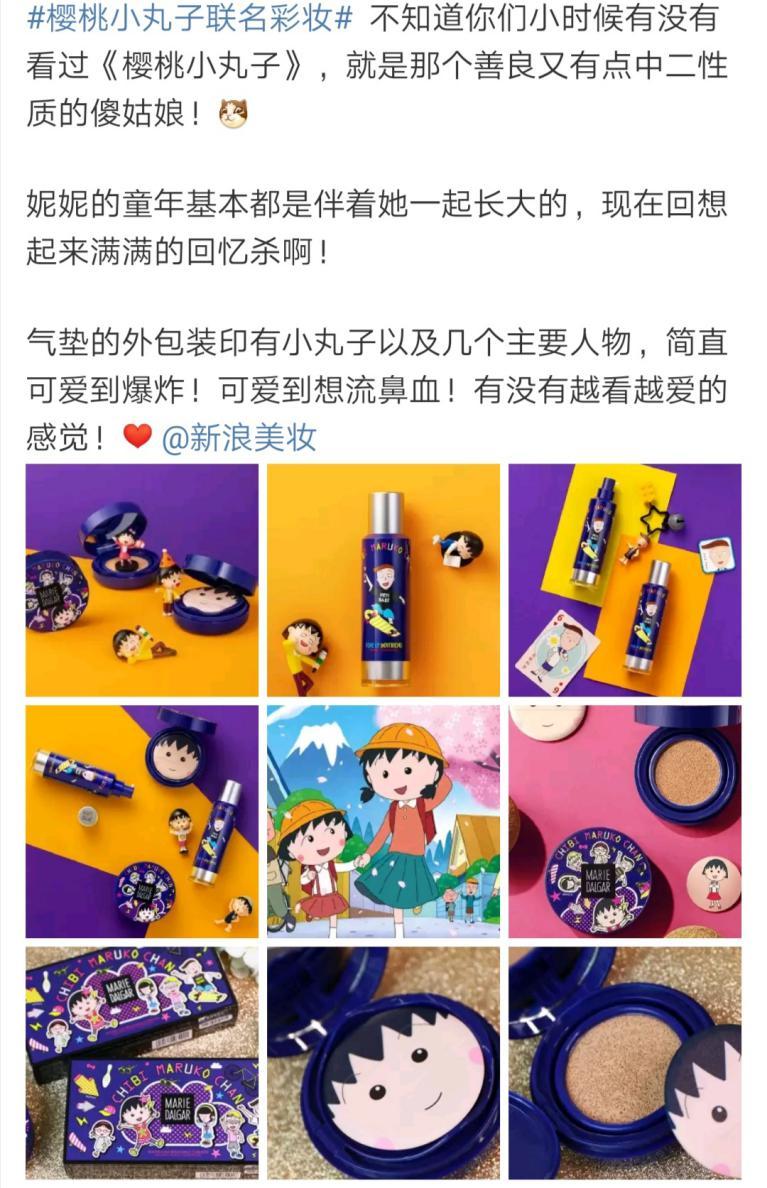The width and height of the screenshot is (767, 1188).
Task: Open the @新浪美妆 mention link
Action: point(238,437)
